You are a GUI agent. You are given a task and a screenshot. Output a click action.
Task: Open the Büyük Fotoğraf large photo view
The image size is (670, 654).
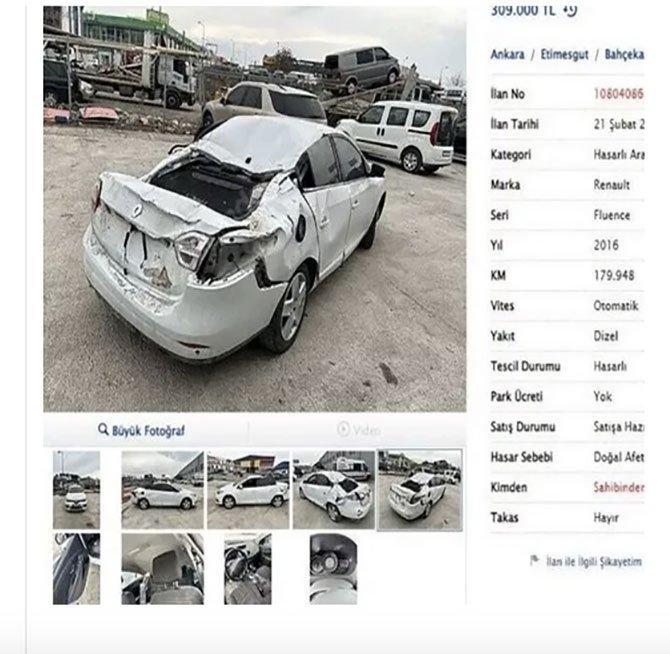coord(141,430)
